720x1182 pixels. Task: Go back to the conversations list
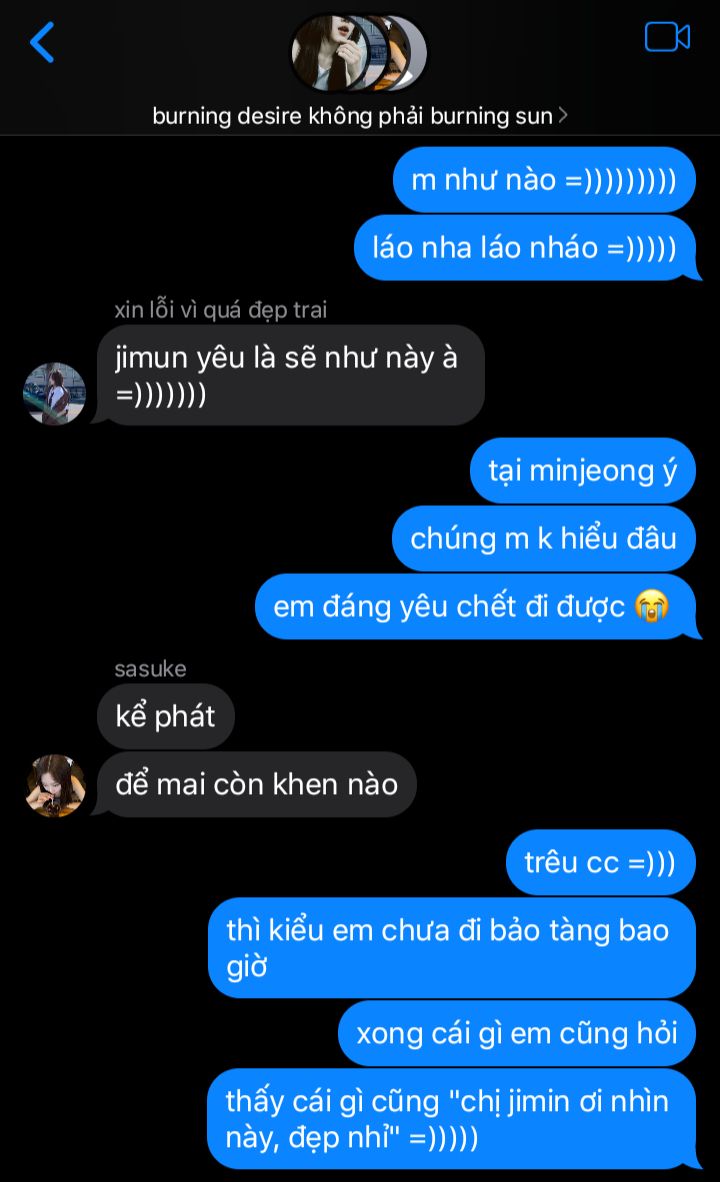pyautogui.click(x=42, y=42)
